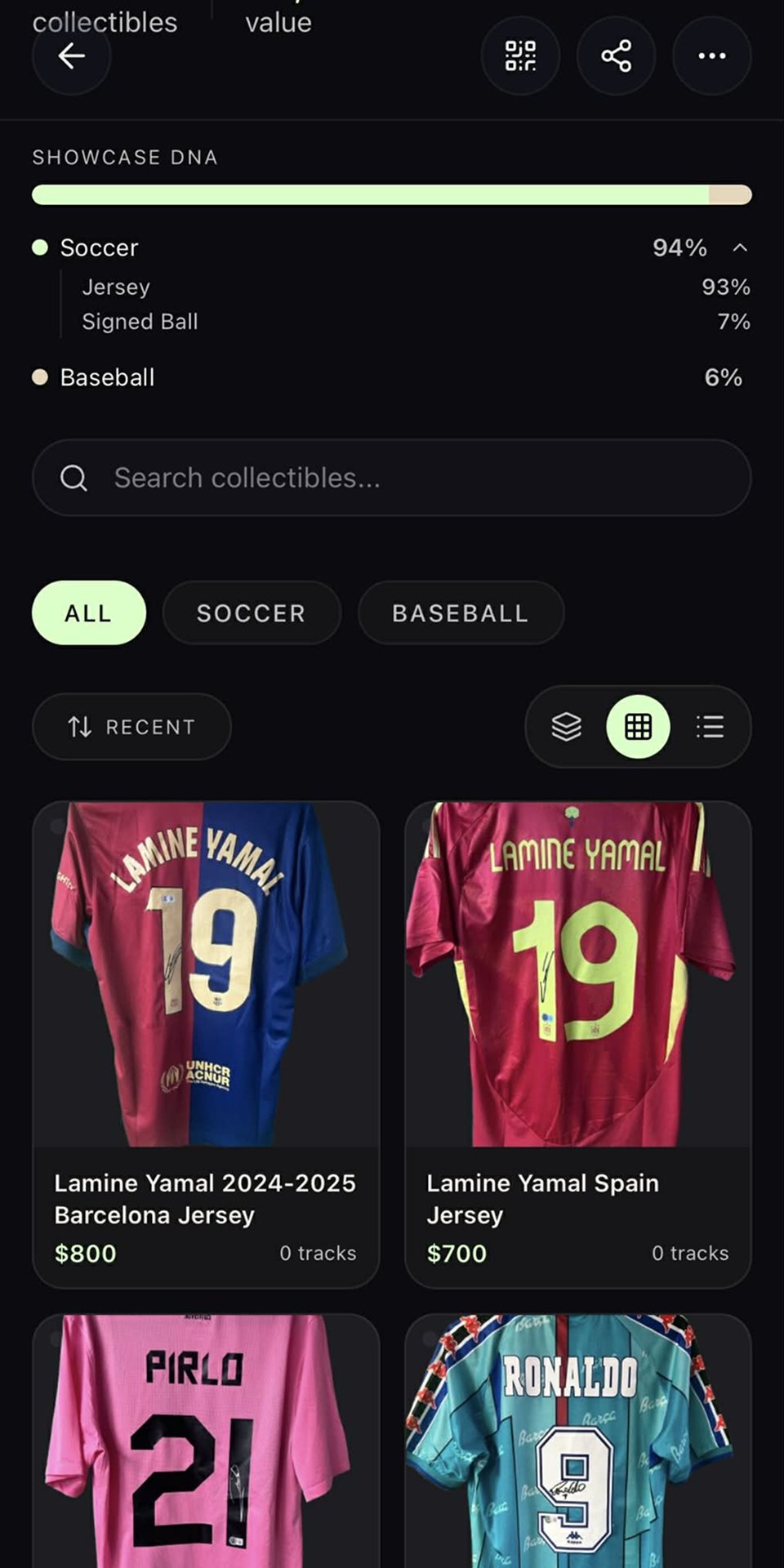
Task: Tap the search magnifier icon
Action: click(74, 478)
